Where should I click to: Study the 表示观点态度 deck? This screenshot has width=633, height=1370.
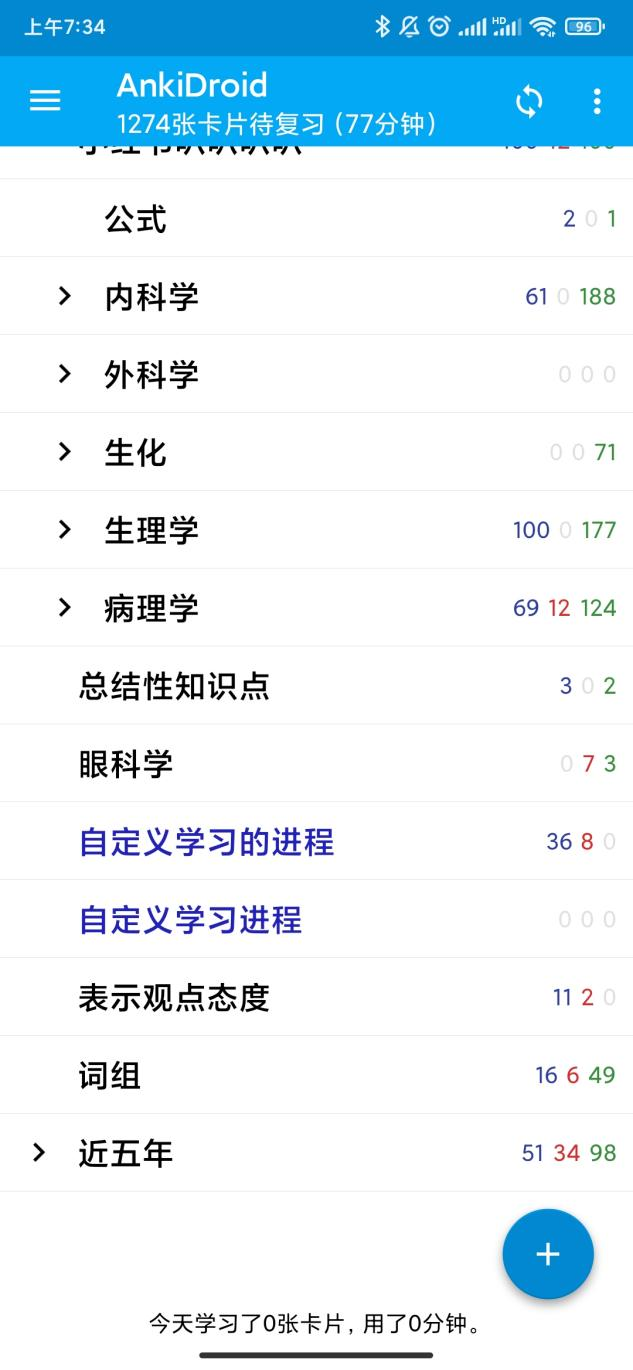coord(174,998)
